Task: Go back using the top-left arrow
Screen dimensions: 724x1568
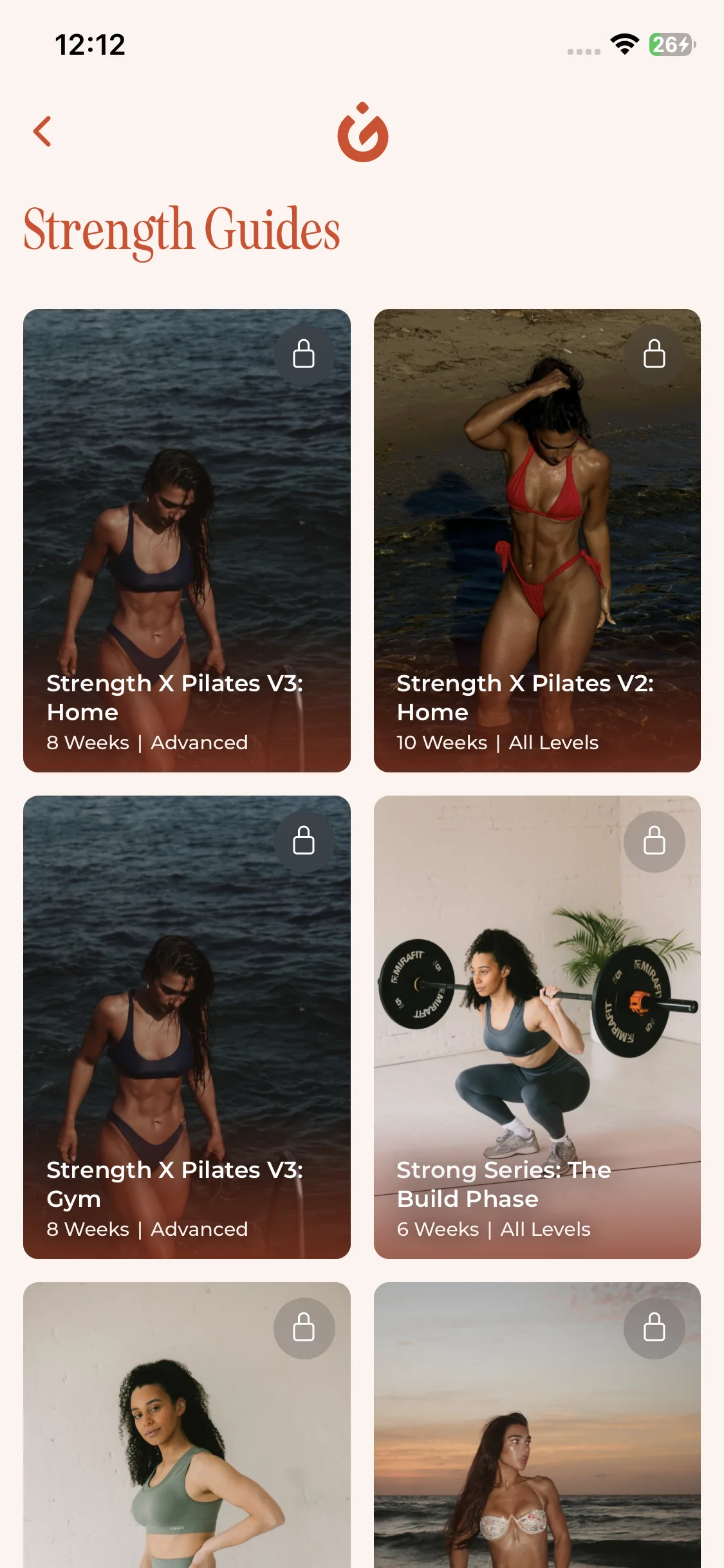Action: coord(42,132)
